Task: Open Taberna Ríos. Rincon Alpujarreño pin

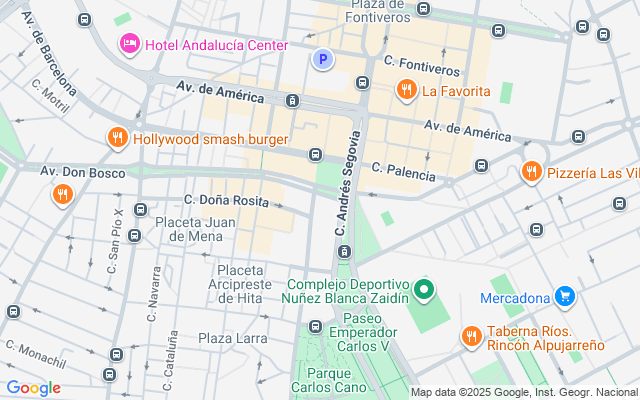Action: [x=471, y=337]
